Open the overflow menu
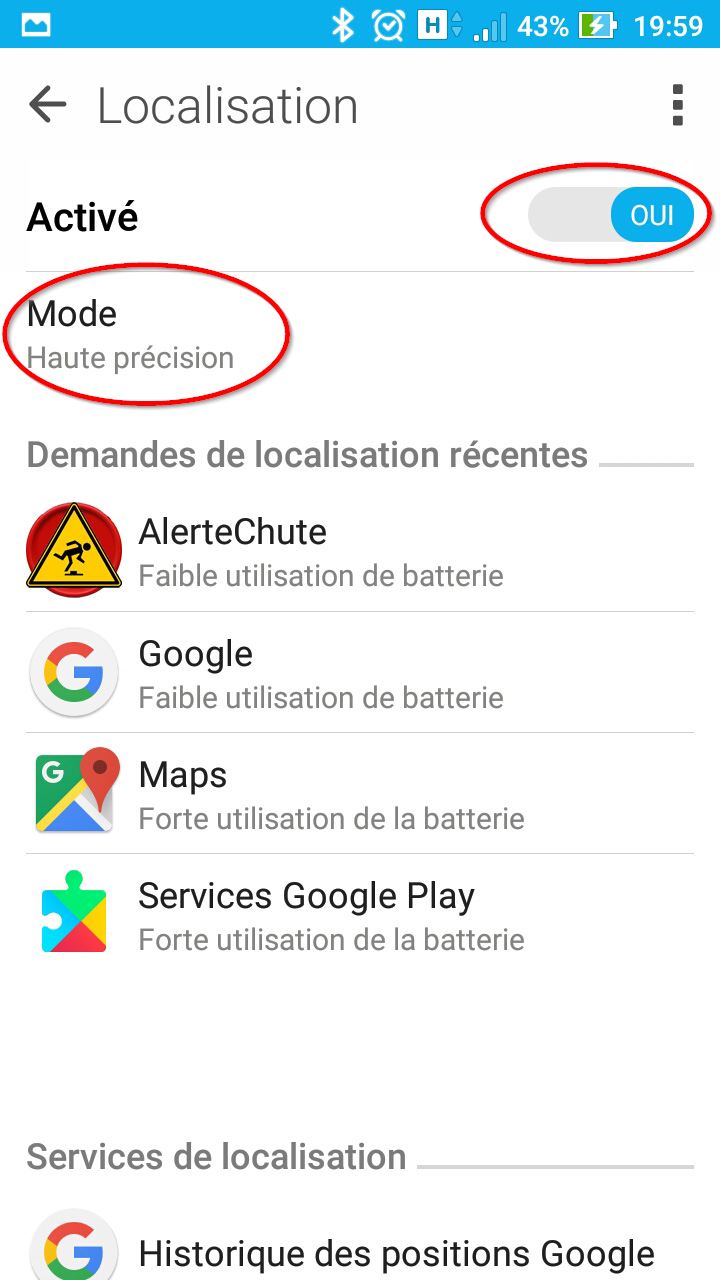 pyautogui.click(x=677, y=105)
